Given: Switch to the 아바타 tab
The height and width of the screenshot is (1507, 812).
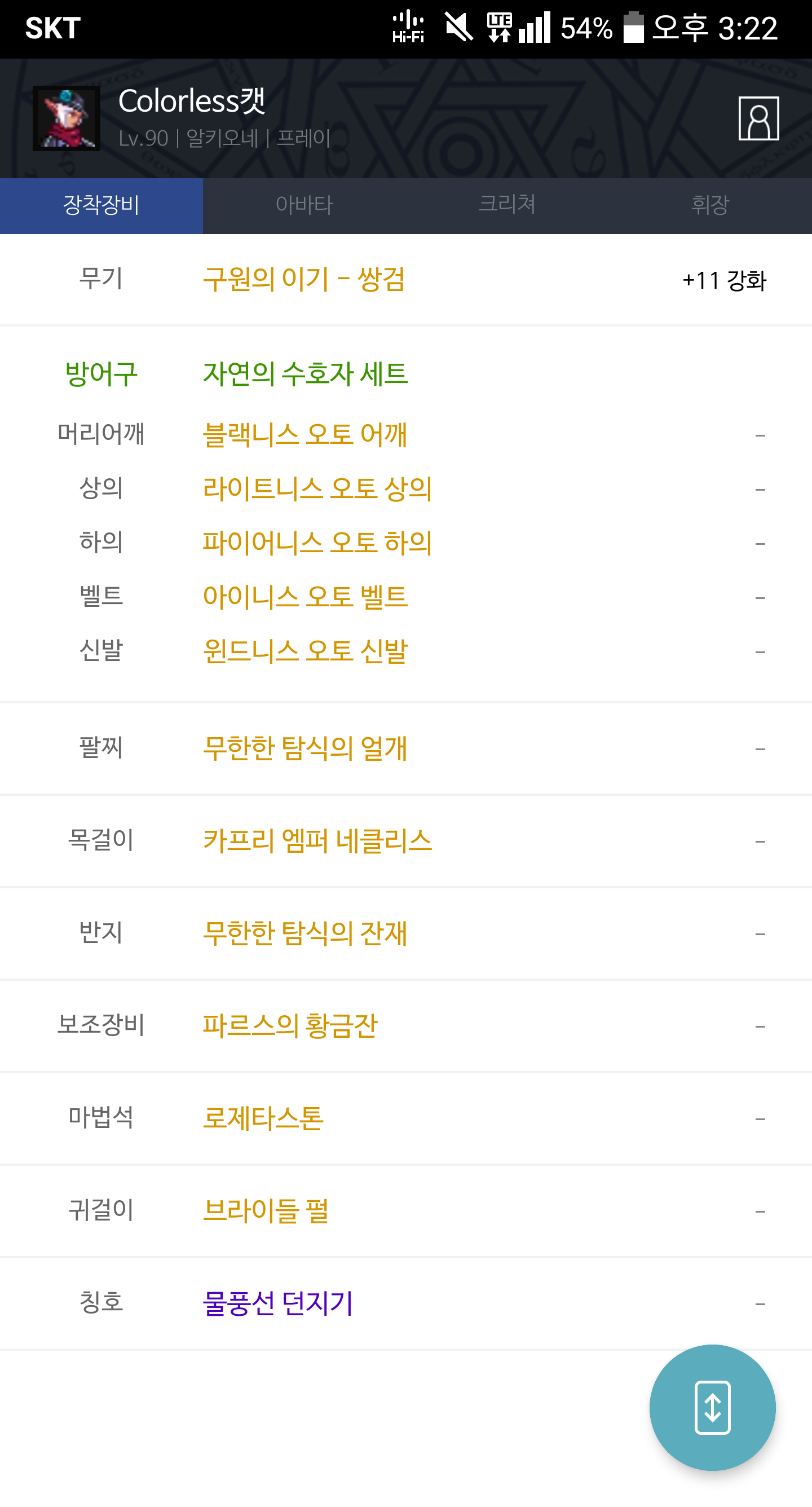Looking at the screenshot, I should [x=304, y=205].
